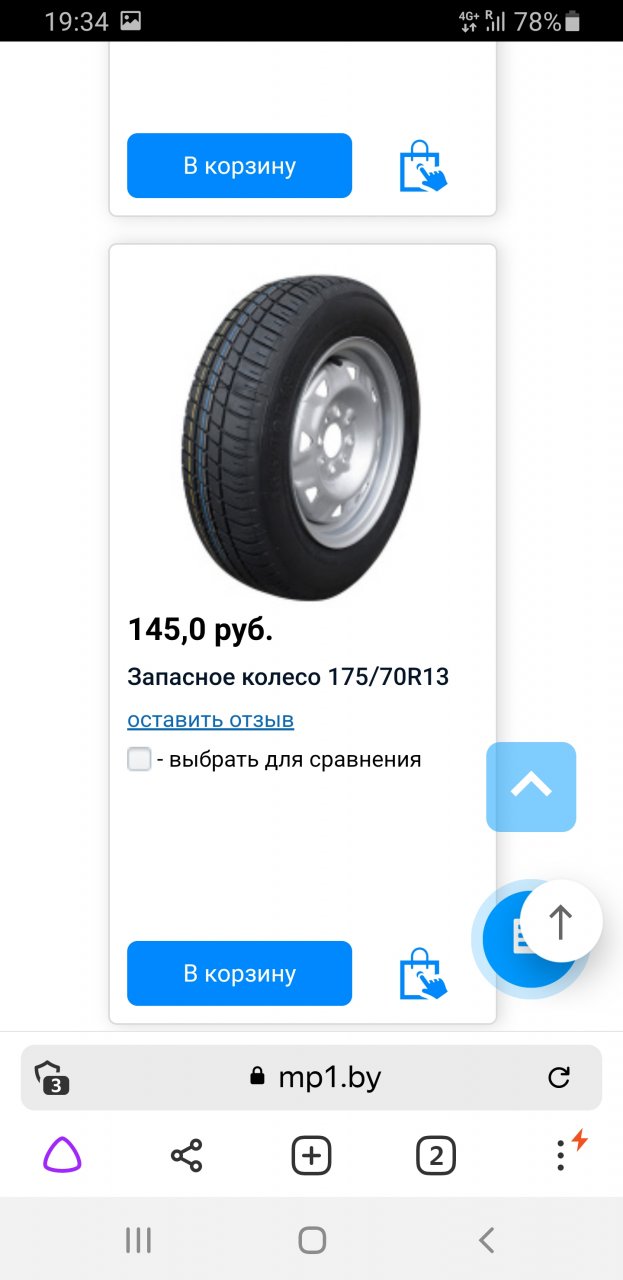Open the Alice assistant

[62, 1156]
